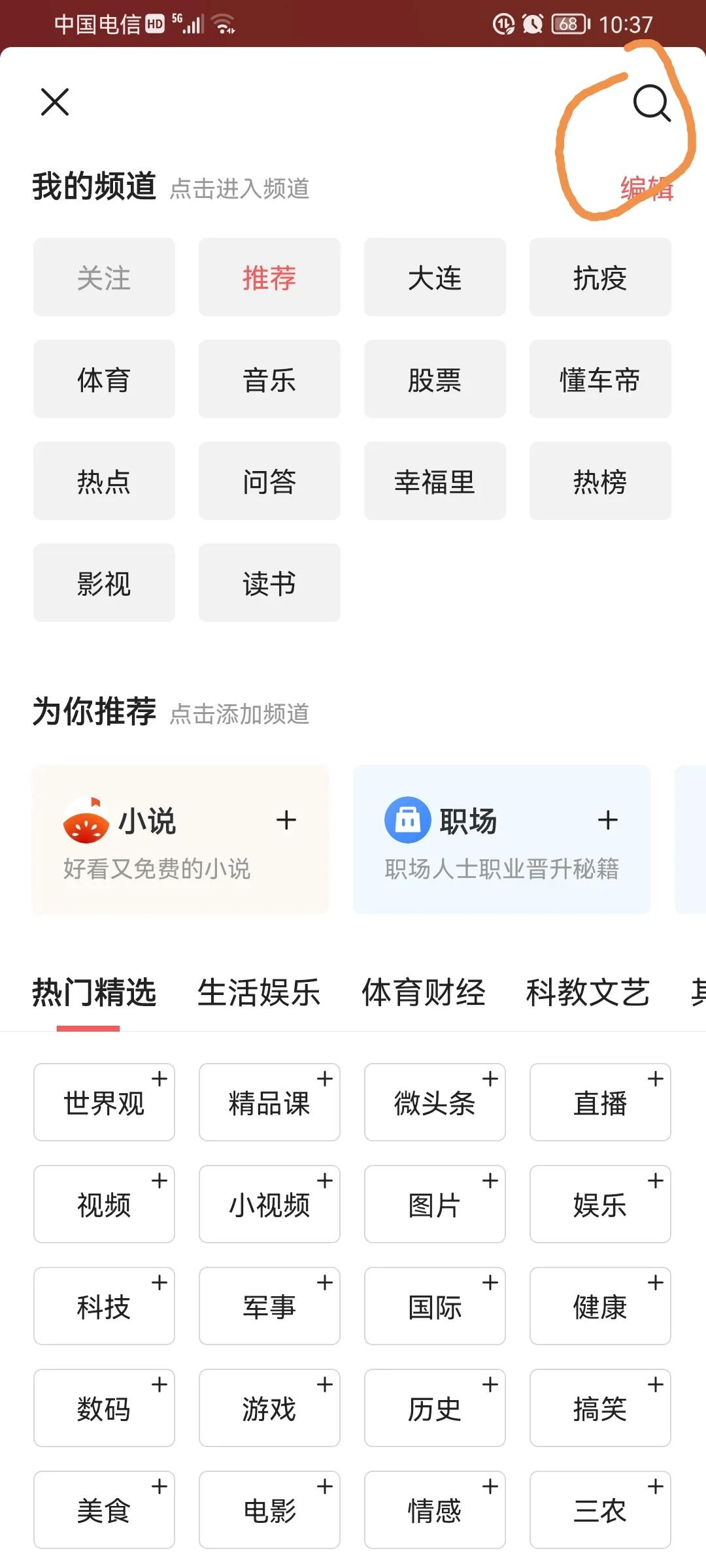Open the 抗疫 channel
The height and width of the screenshot is (1568, 706).
click(600, 277)
